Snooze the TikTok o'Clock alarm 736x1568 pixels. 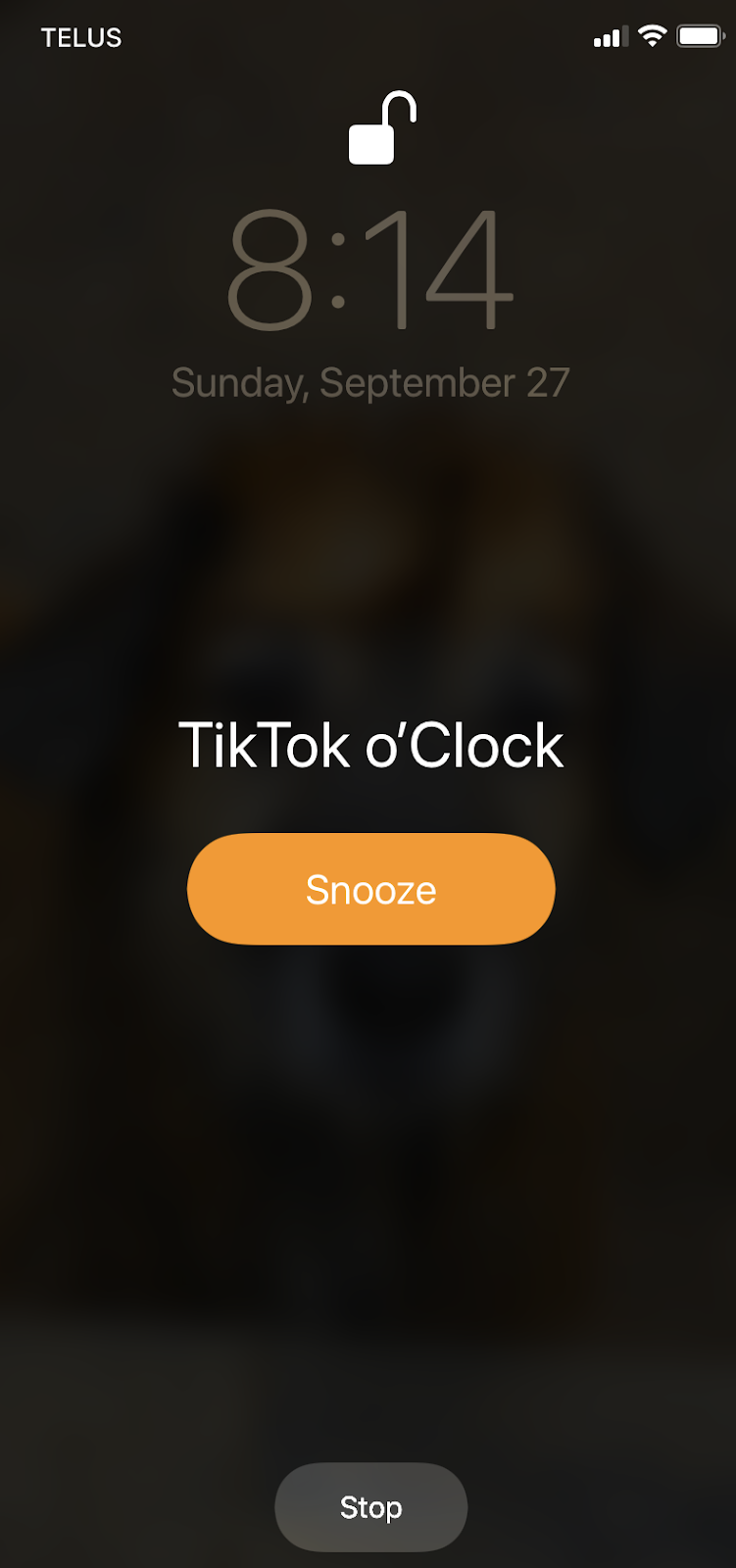pos(370,889)
